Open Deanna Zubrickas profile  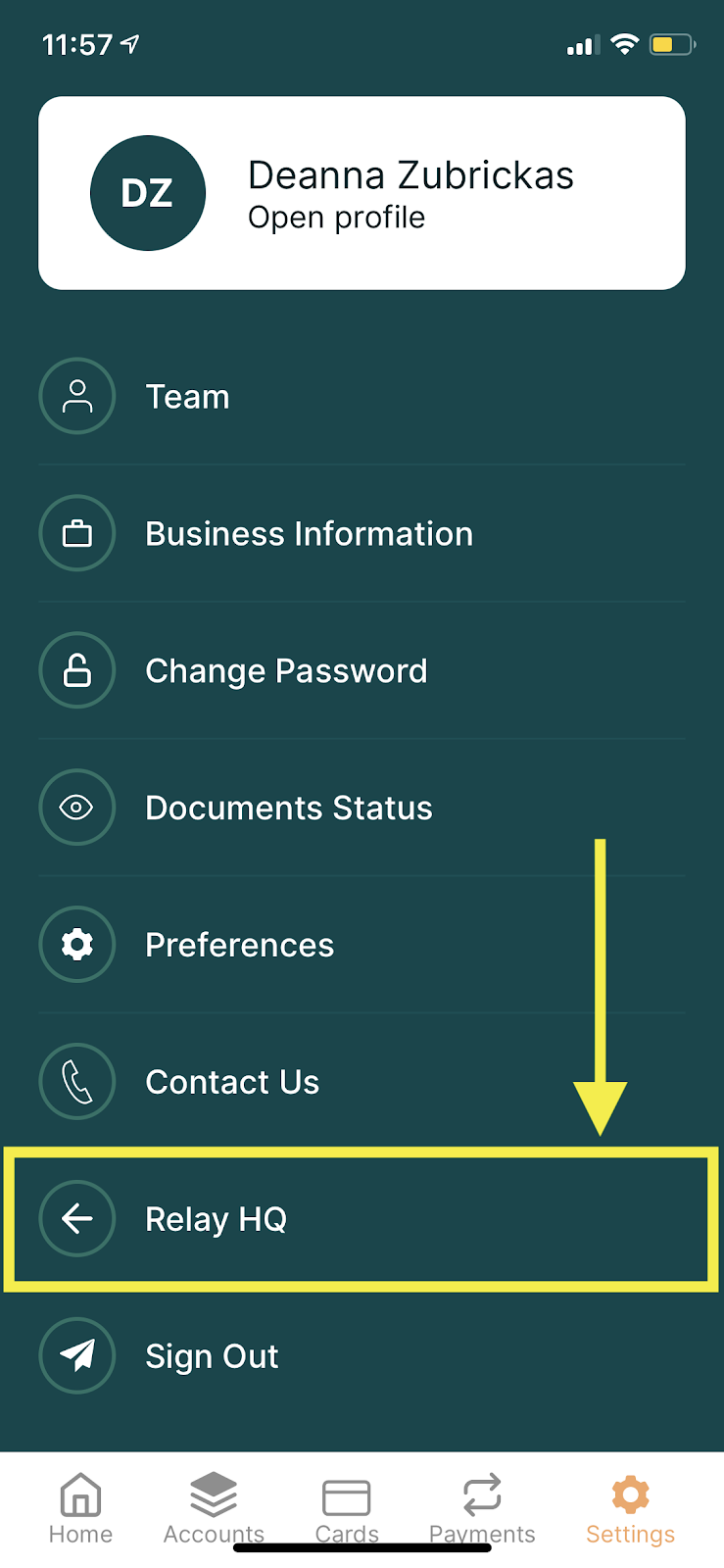[362, 193]
